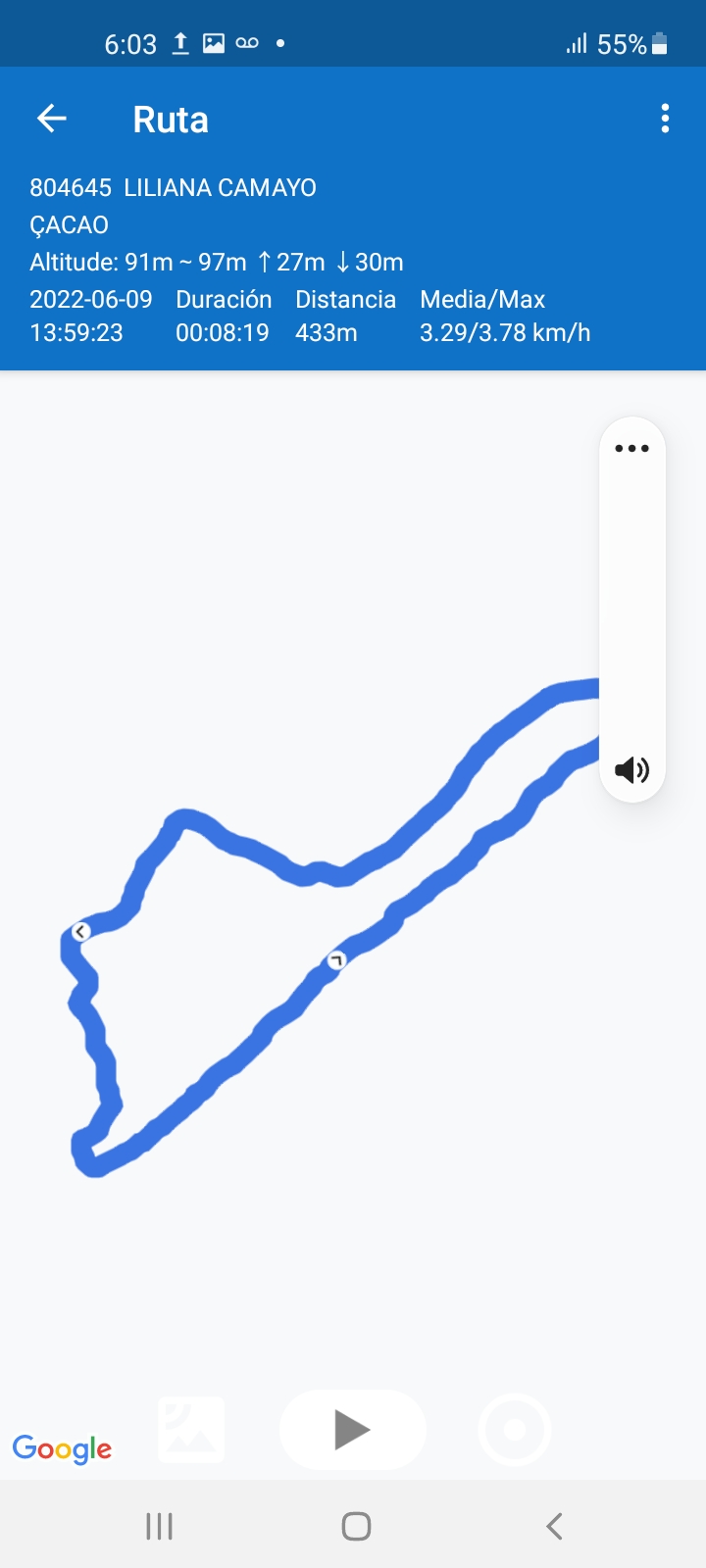Screen dimensions: 706x1568
Task: Expand the floating panel's more options dots
Action: point(631,449)
